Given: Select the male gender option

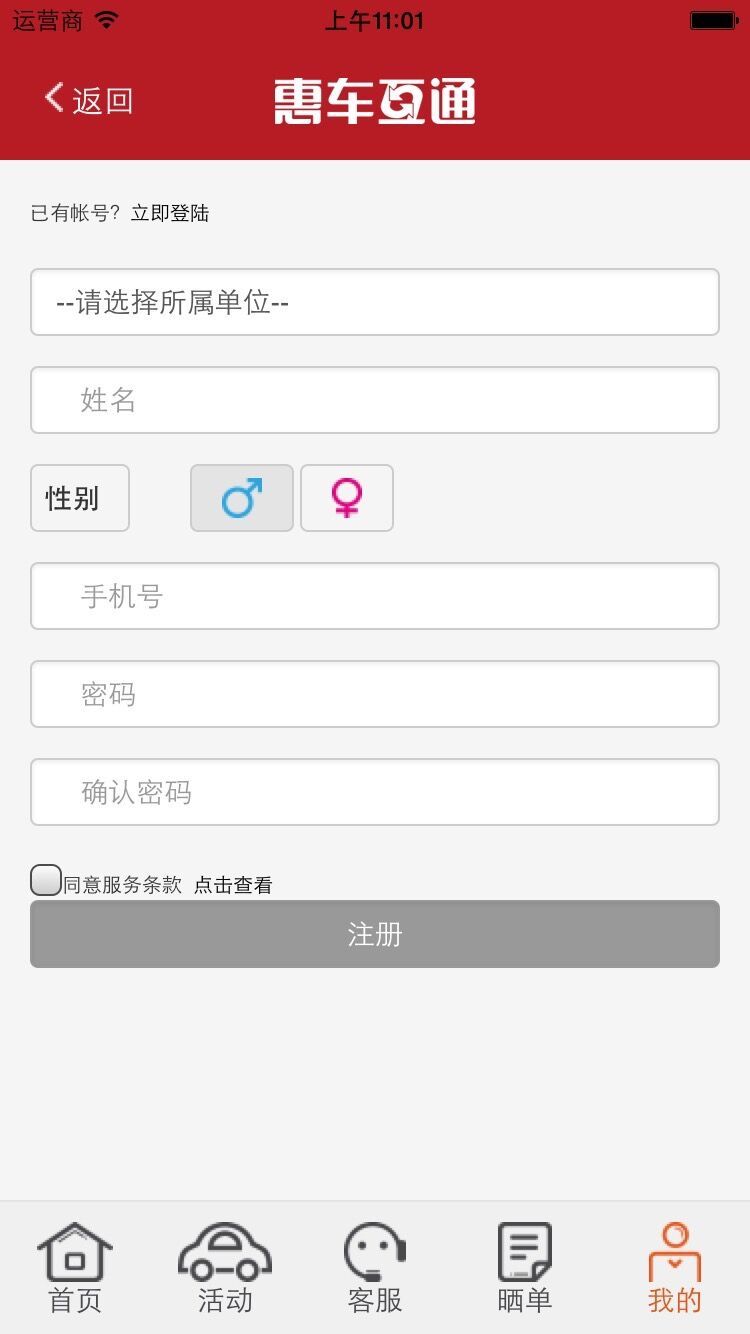Looking at the screenshot, I should (x=242, y=498).
